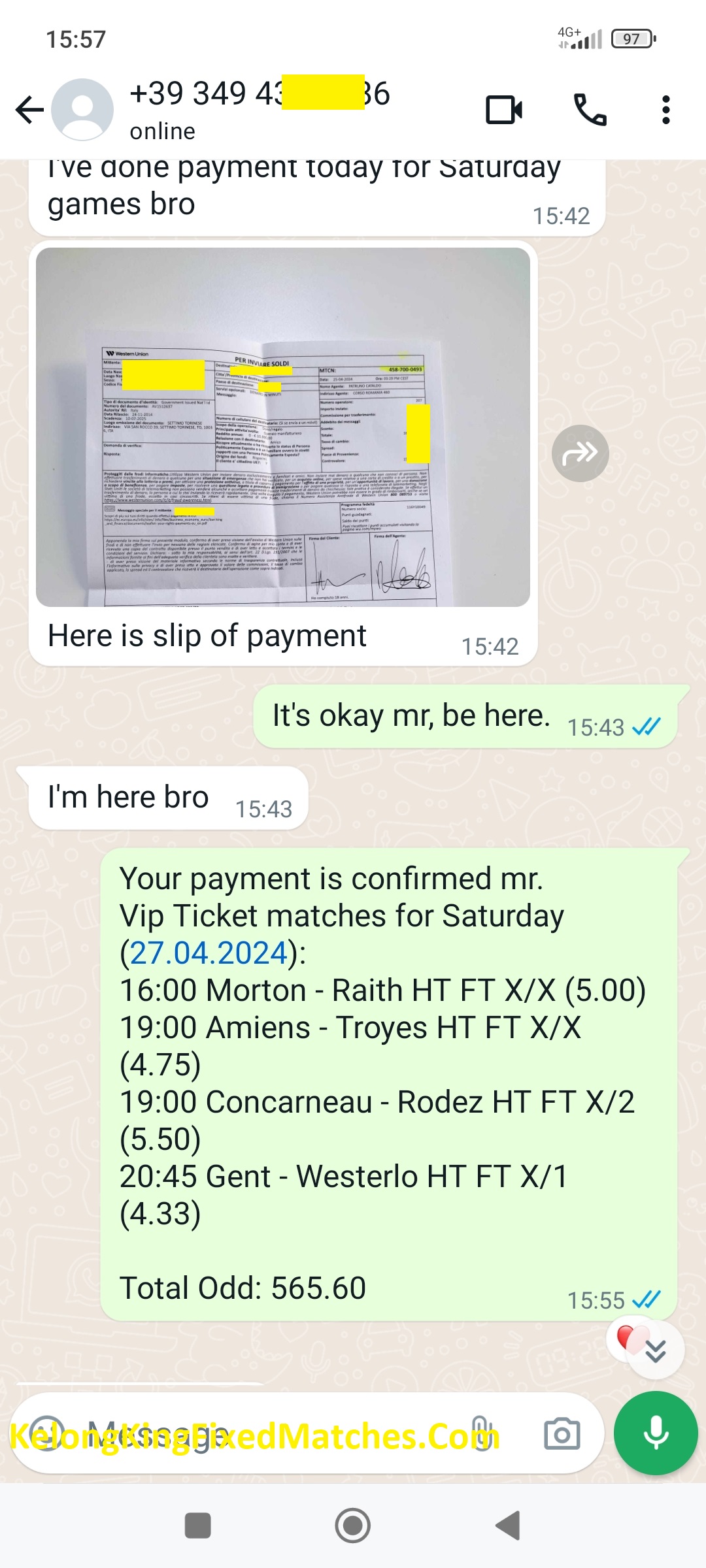
Task: Start a video call
Action: pyautogui.click(x=504, y=110)
